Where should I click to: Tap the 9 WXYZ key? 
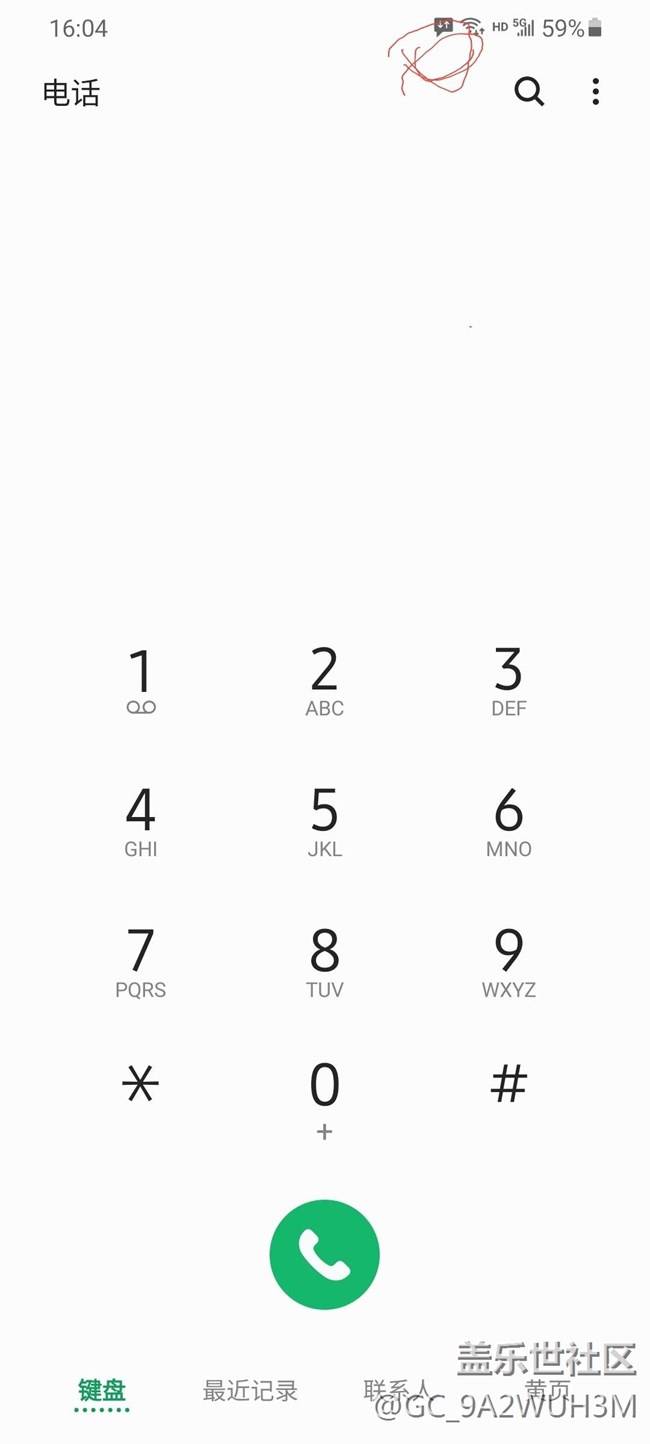(508, 964)
